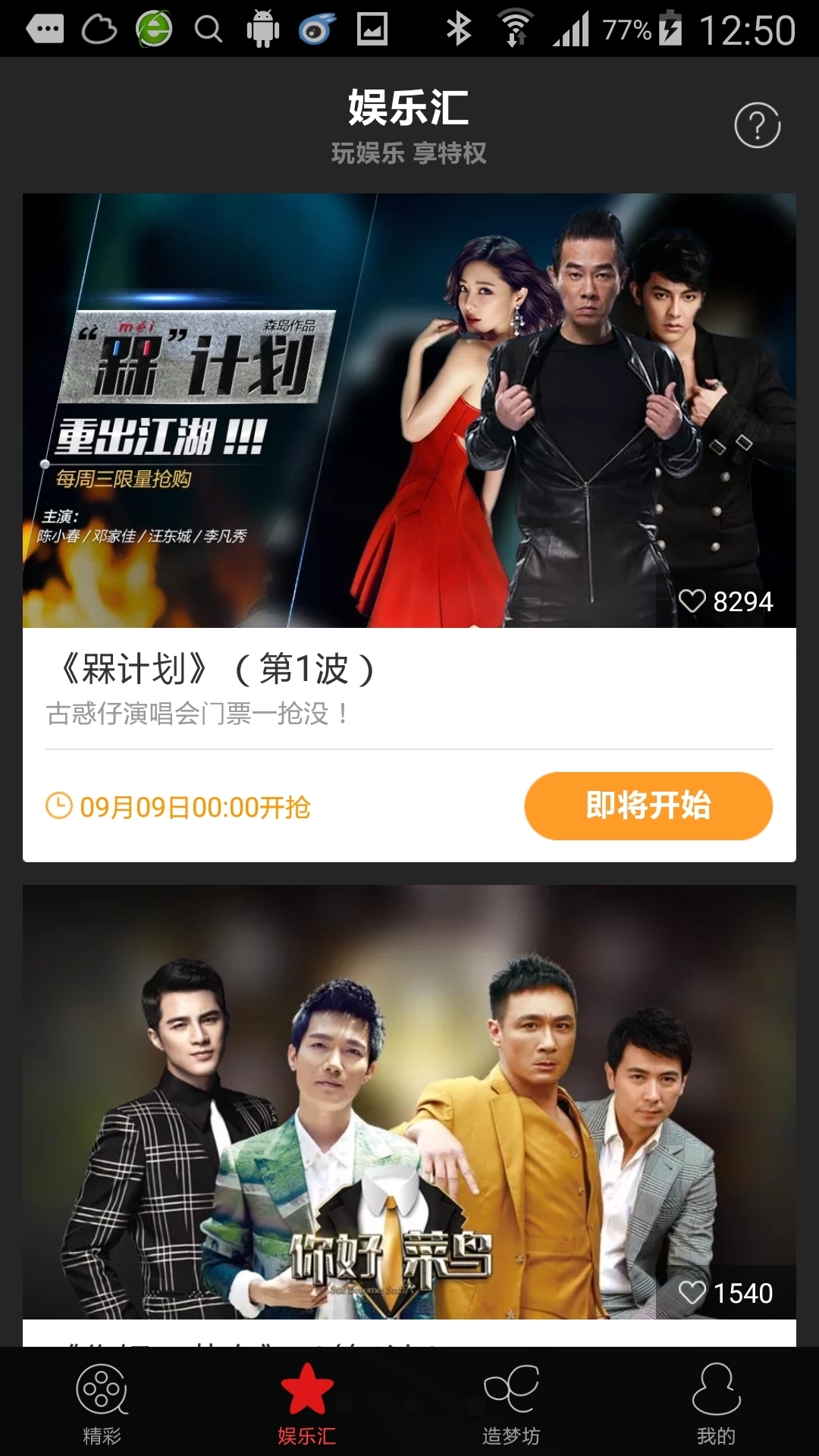This screenshot has height=1456, width=819.
Task: Select the 娱乐汇 tab
Action: (307, 1403)
